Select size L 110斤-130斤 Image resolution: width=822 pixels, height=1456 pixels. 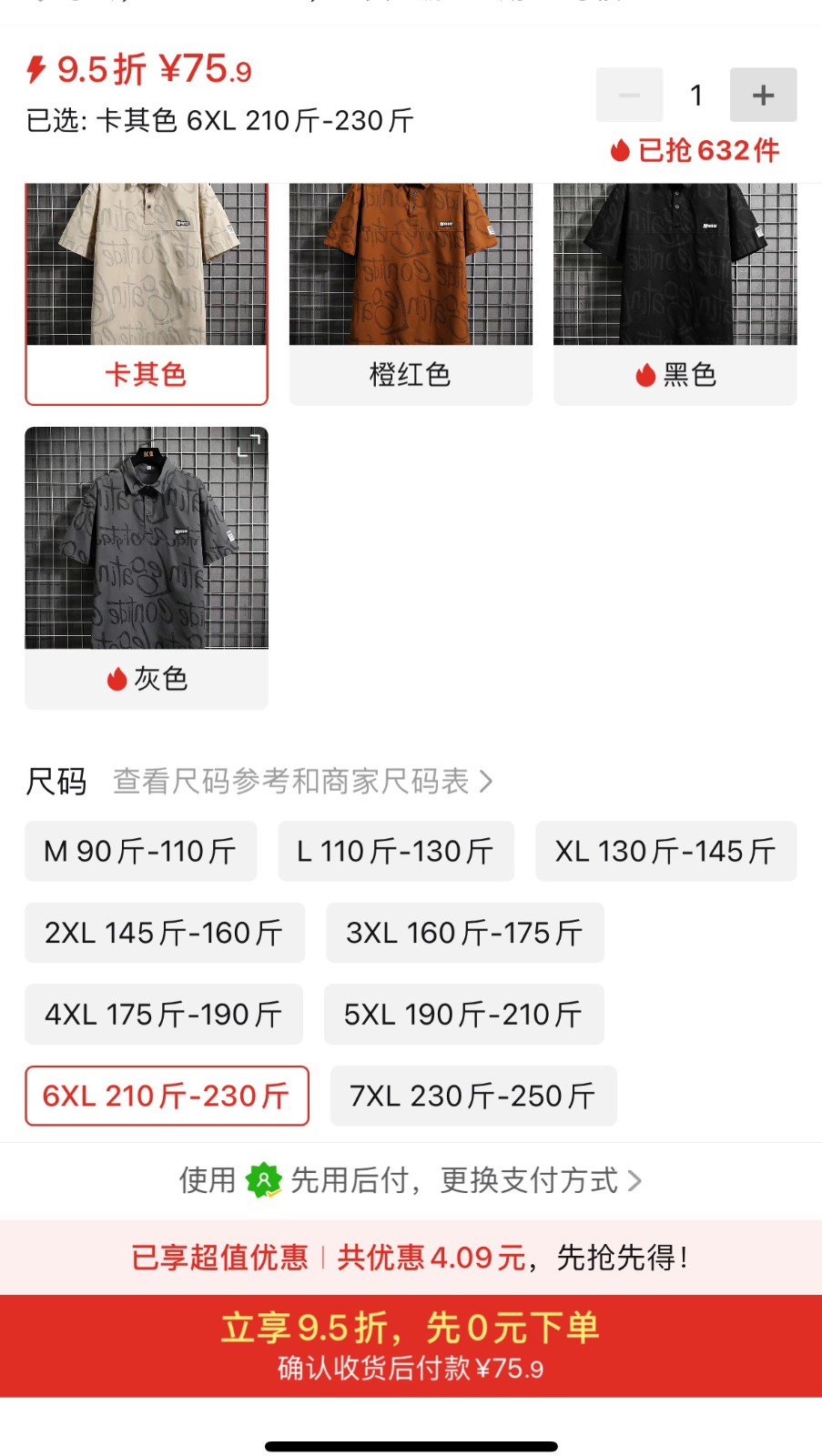[396, 852]
